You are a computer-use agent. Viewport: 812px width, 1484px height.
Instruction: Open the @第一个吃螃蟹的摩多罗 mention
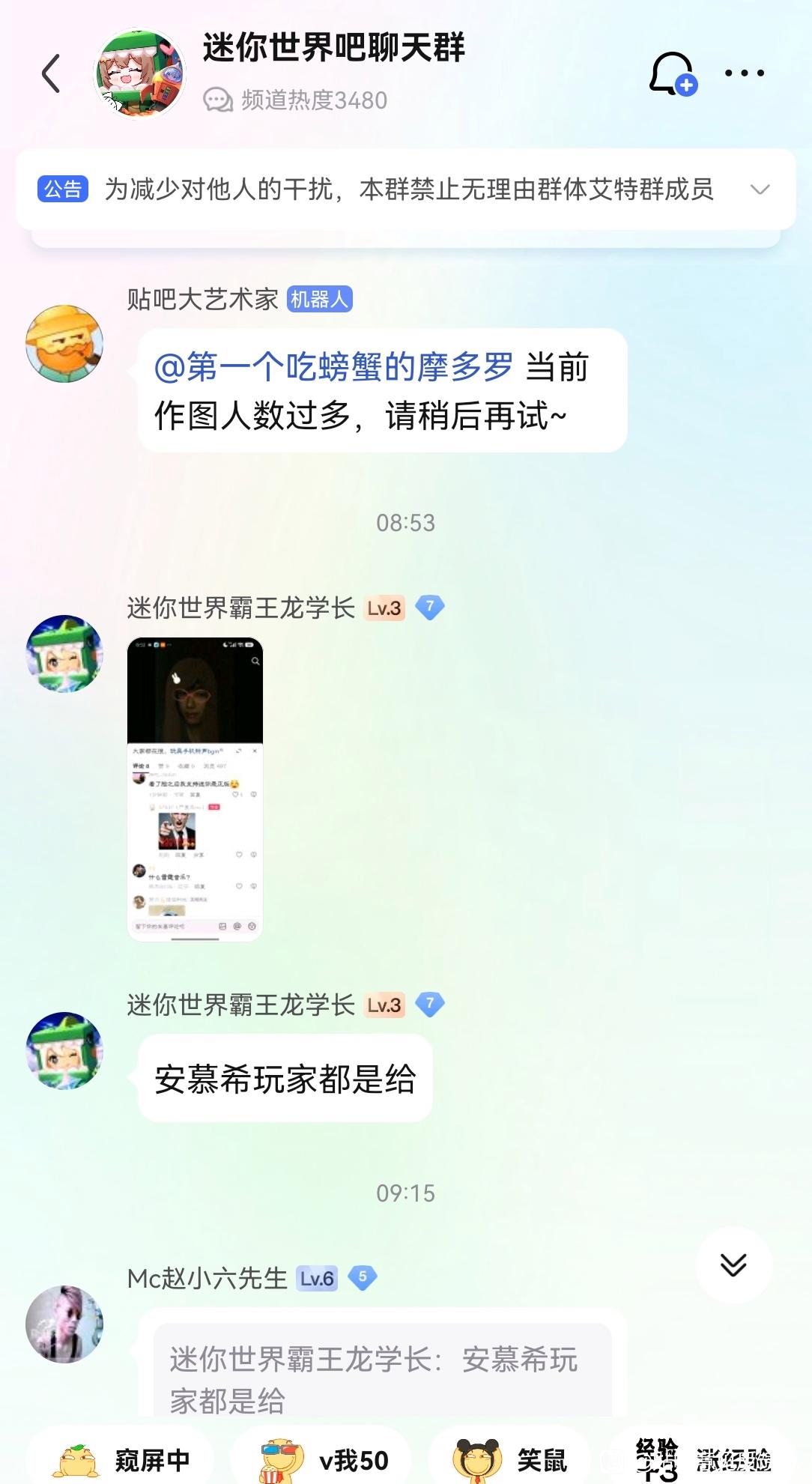point(333,367)
